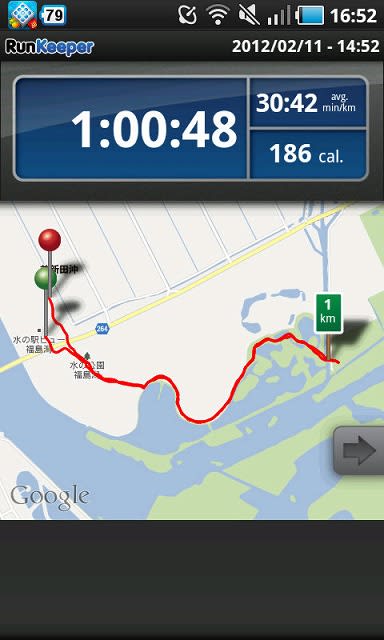The image size is (384, 640).
Task: Tap the 1 km marker flag
Action: 328,313
